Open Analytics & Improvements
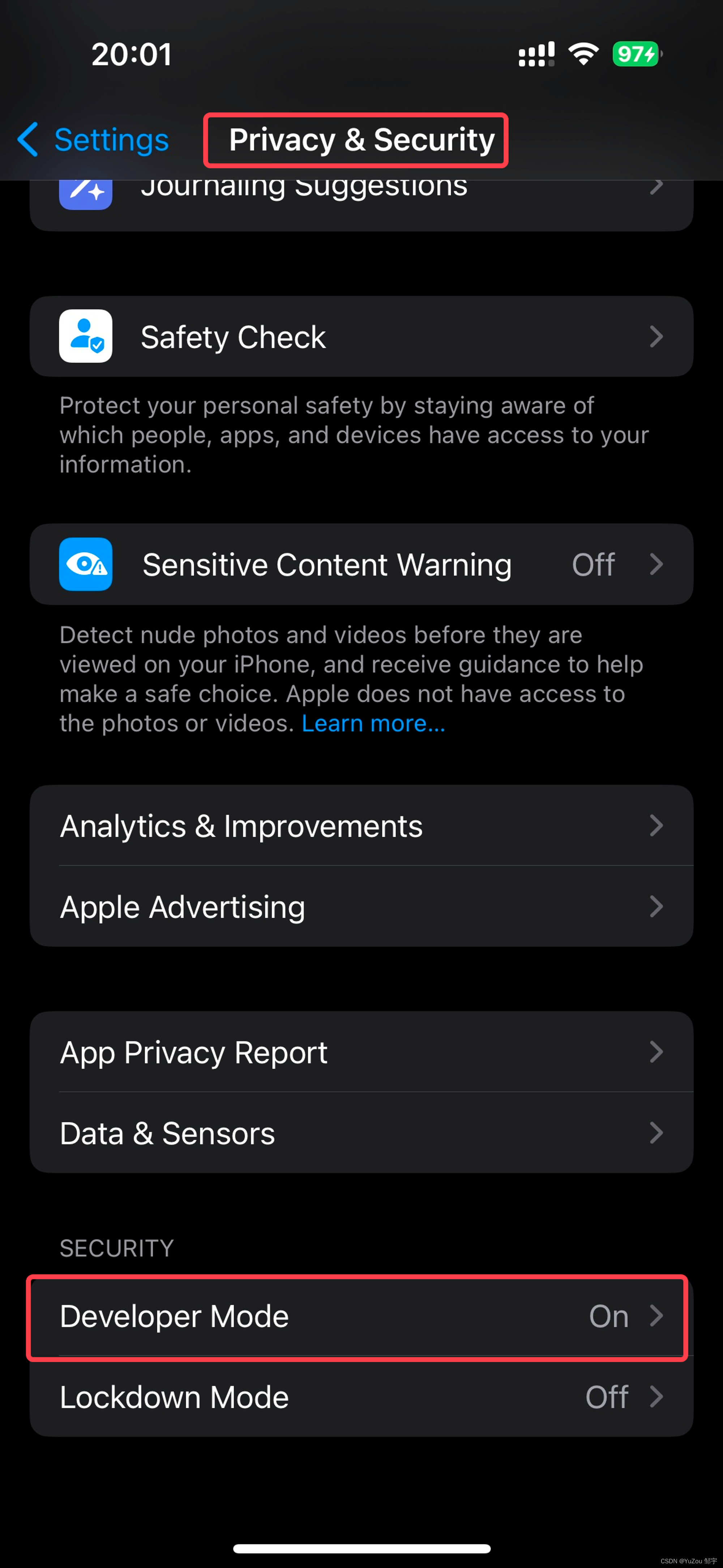The height and width of the screenshot is (1568, 723). (x=361, y=826)
